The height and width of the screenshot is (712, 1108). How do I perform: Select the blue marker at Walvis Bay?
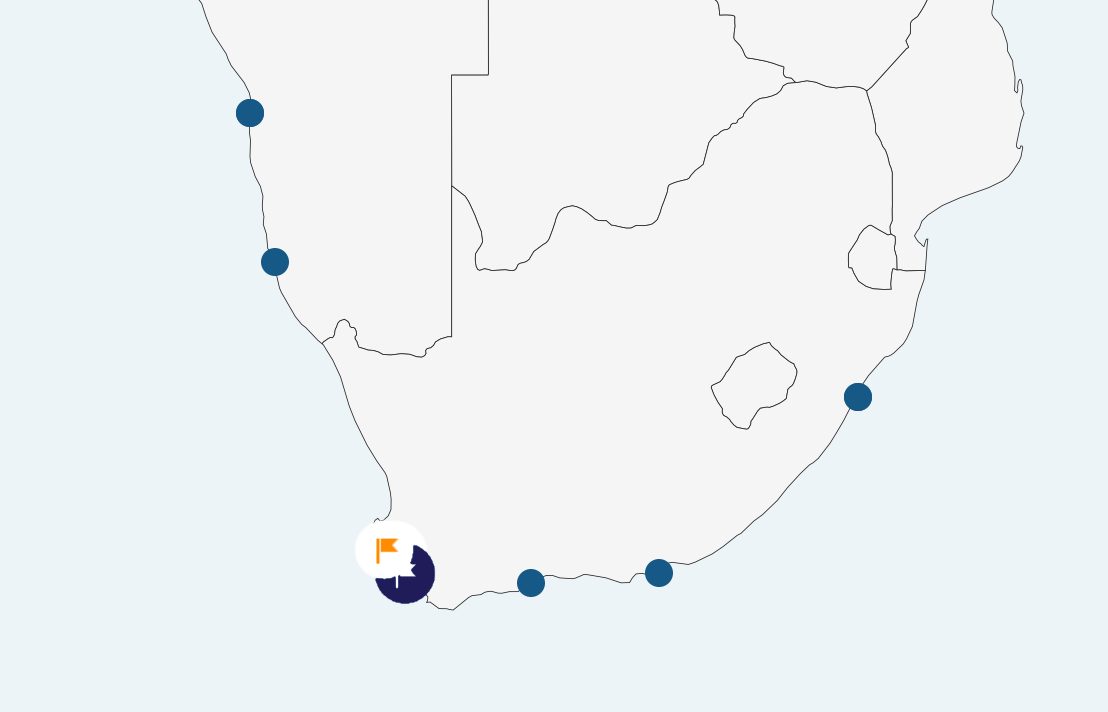250,113
